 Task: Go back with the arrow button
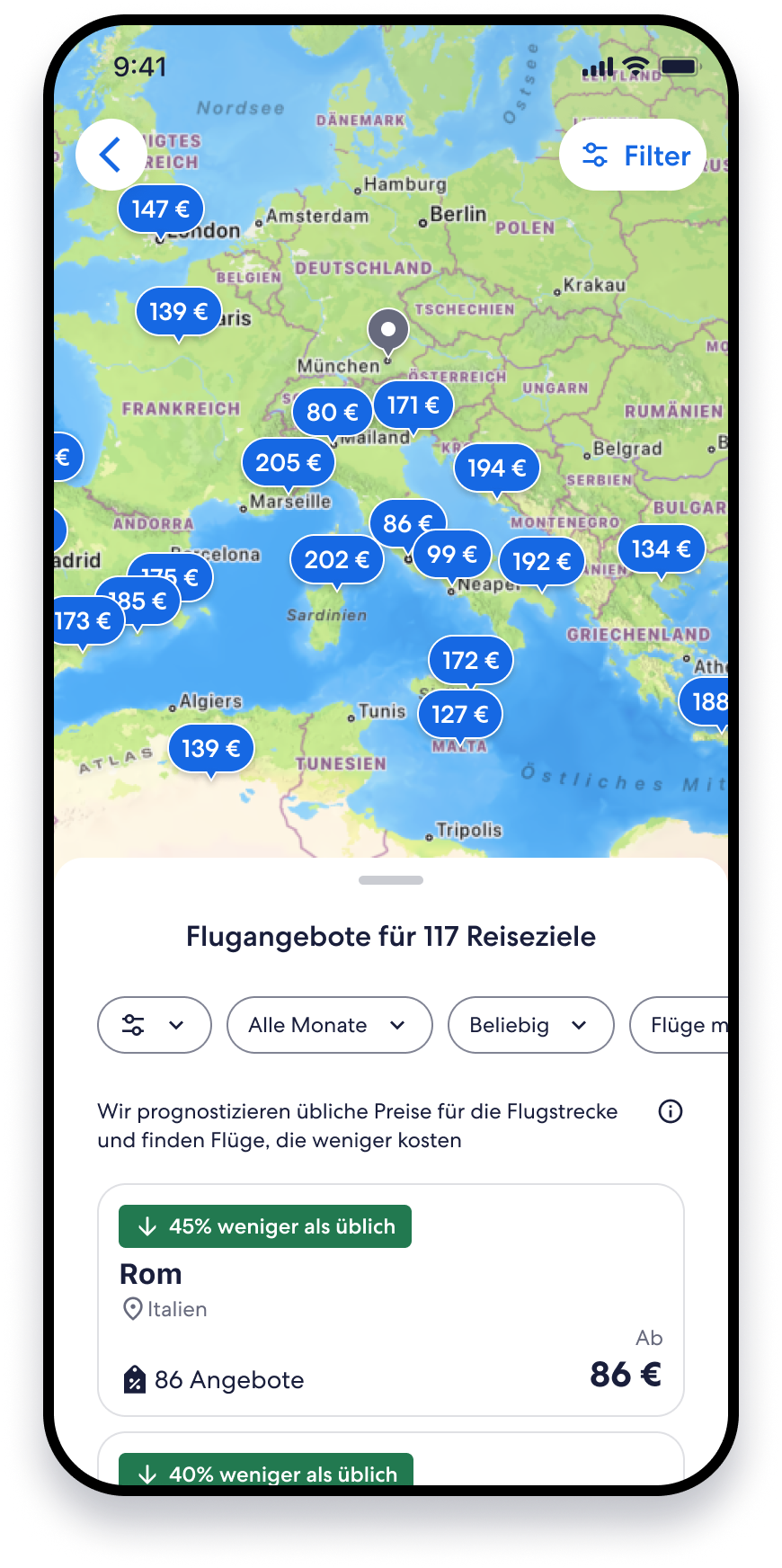pos(111,155)
